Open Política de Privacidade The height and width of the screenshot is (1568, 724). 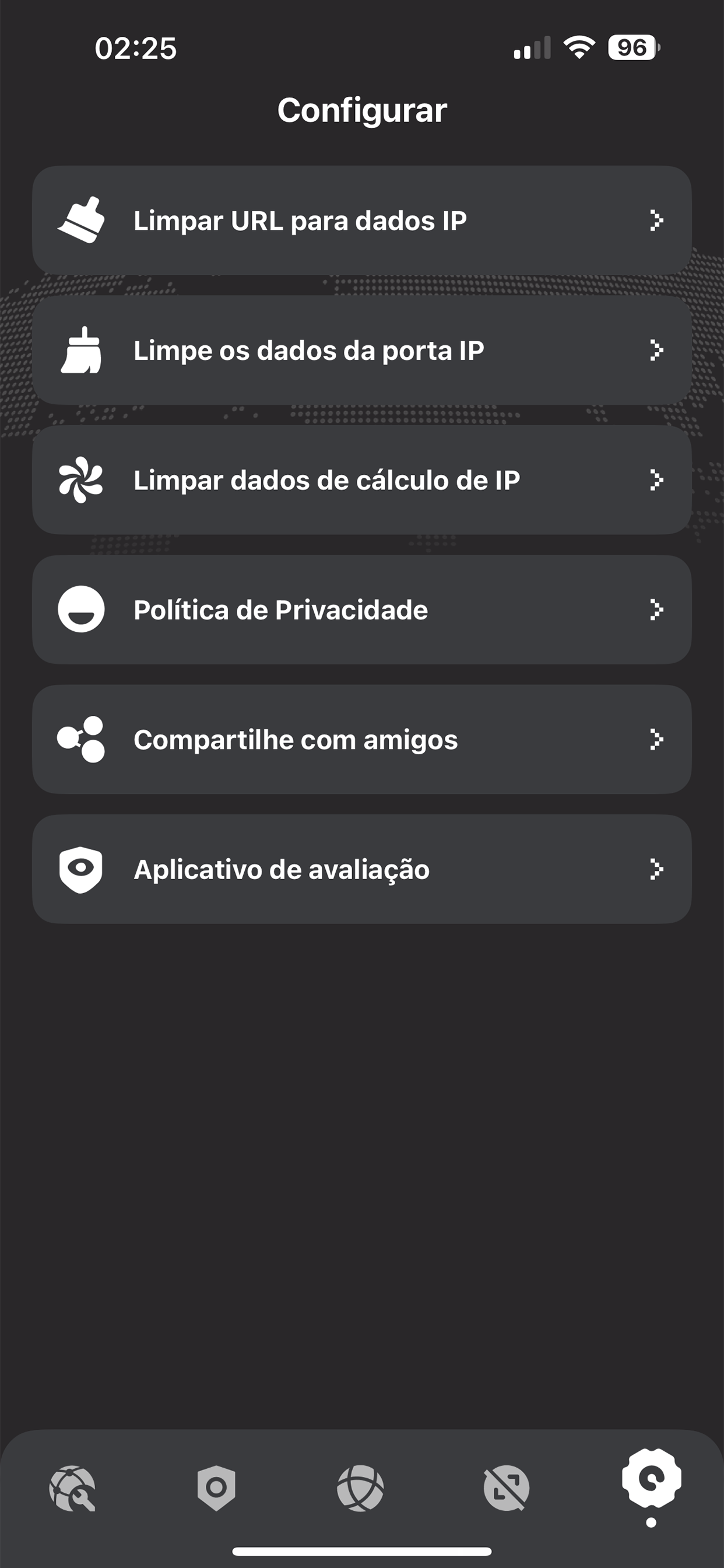pyautogui.click(x=361, y=610)
